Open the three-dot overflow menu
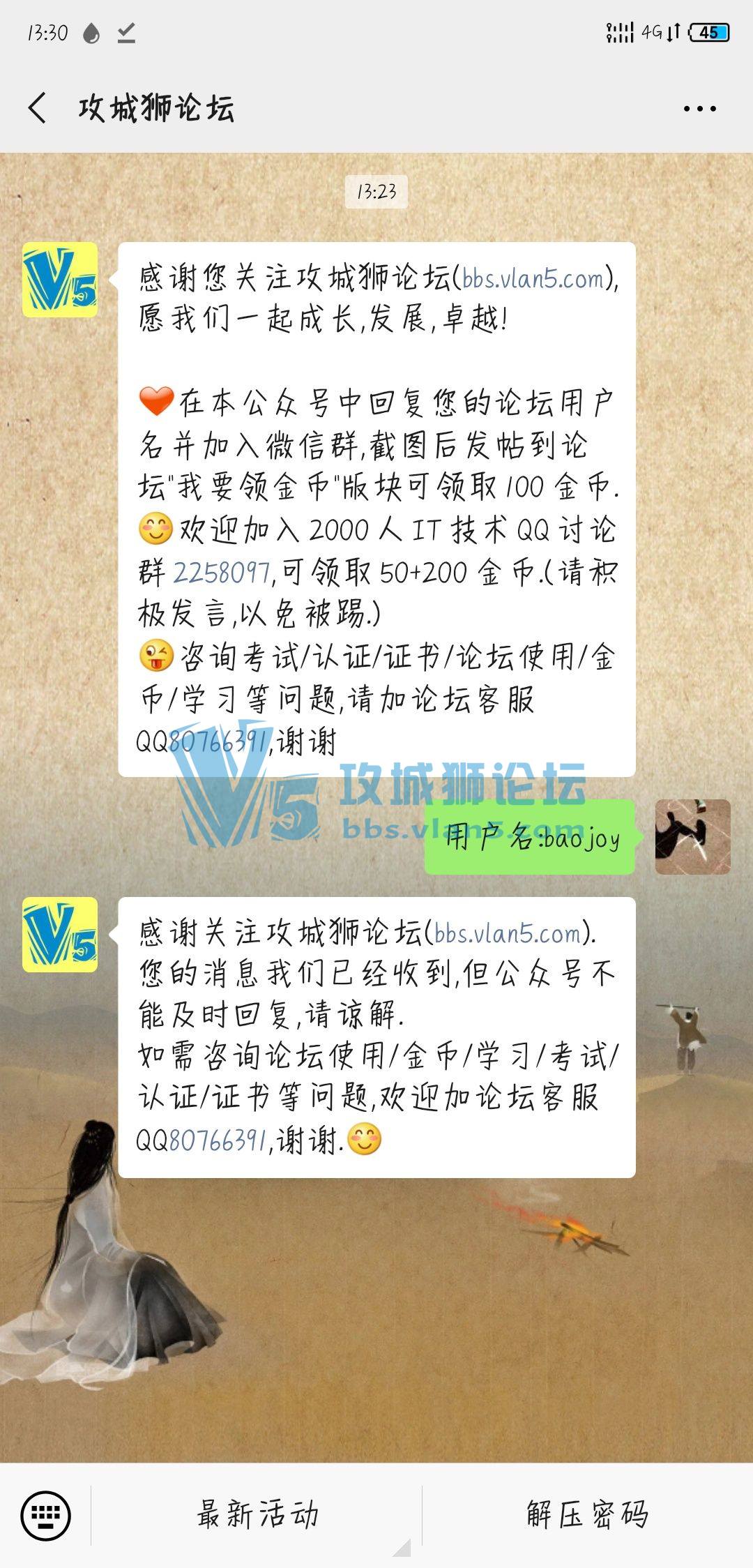753x1568 pixels. coord(699,109)
